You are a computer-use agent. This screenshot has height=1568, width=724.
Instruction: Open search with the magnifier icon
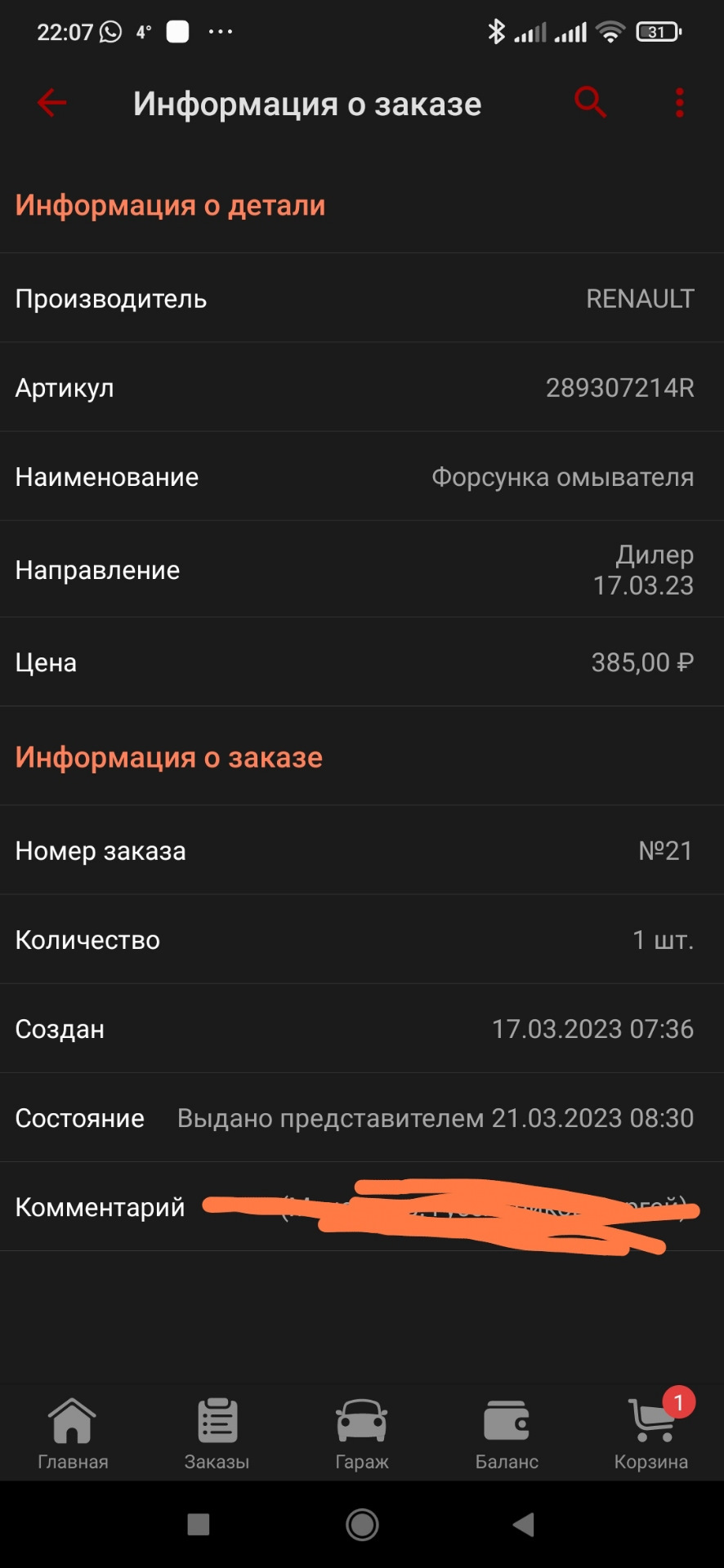(590, 103)
